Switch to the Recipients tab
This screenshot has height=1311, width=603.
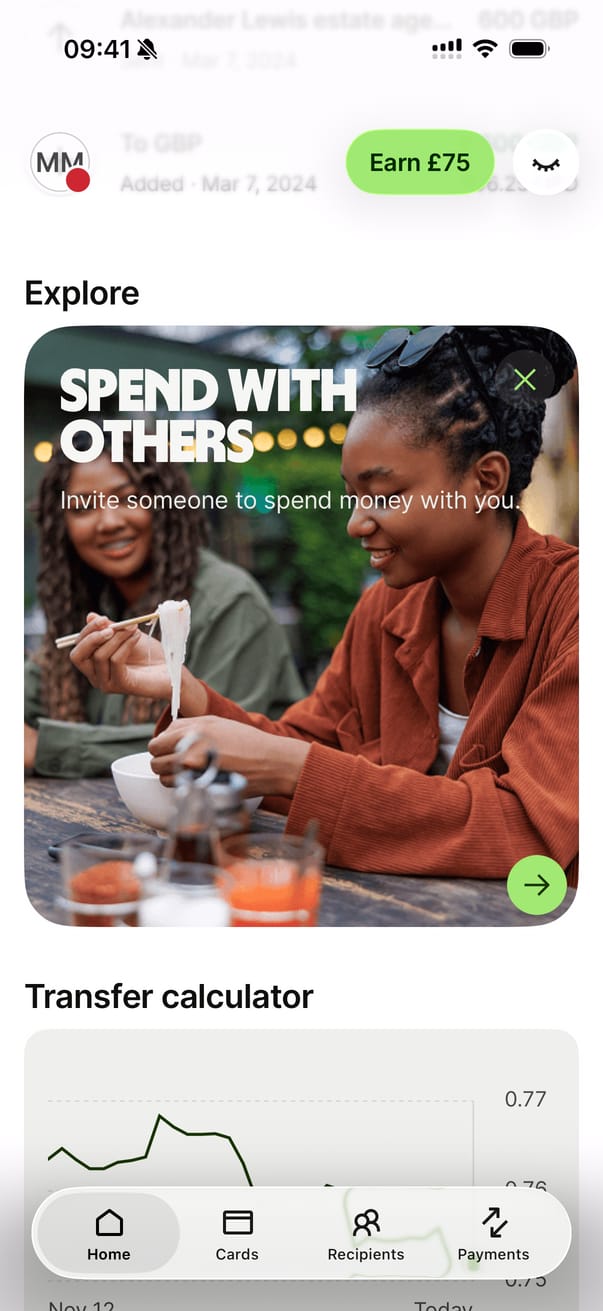click(x=366, y=1234)
